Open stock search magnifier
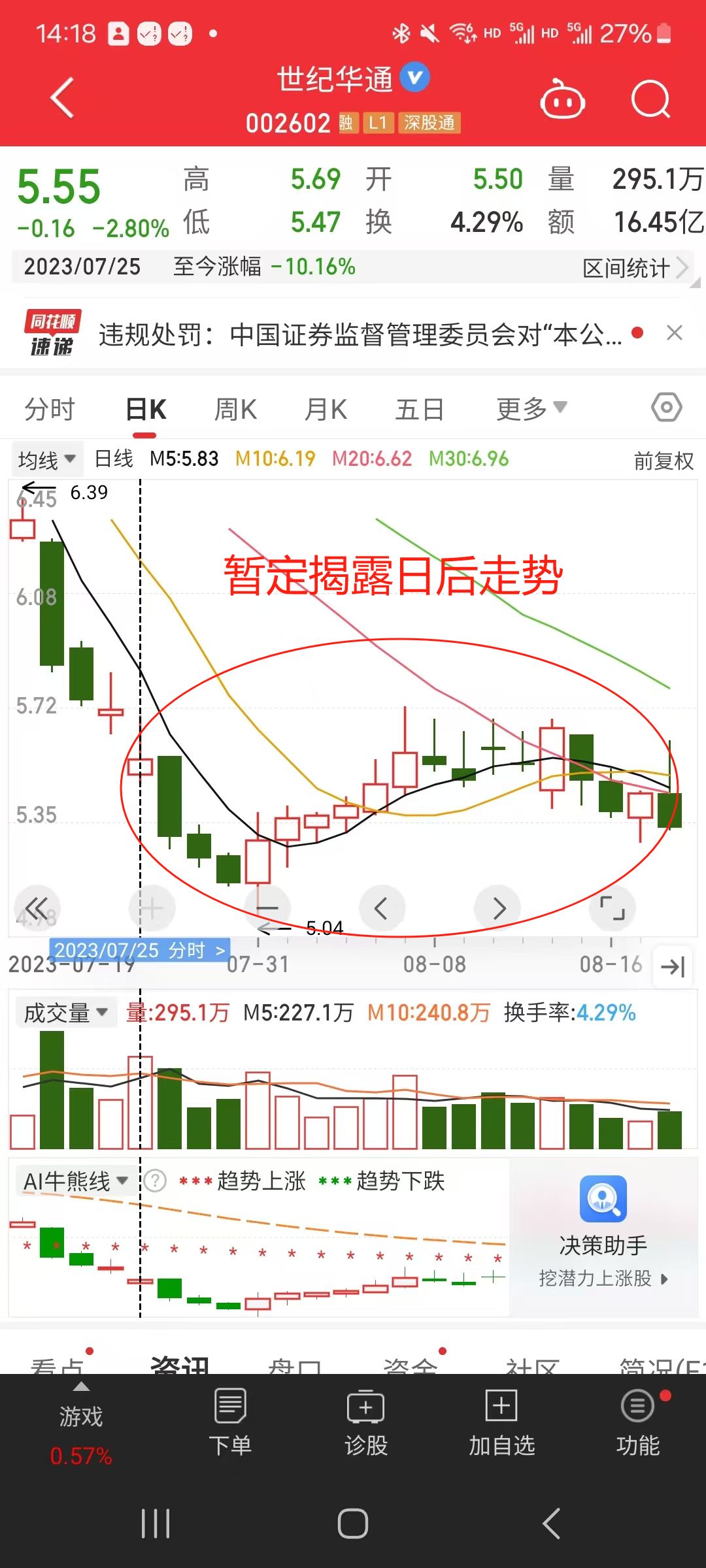Image resolution: width=706 pixels, height=1568 pixels. (650, 100)
